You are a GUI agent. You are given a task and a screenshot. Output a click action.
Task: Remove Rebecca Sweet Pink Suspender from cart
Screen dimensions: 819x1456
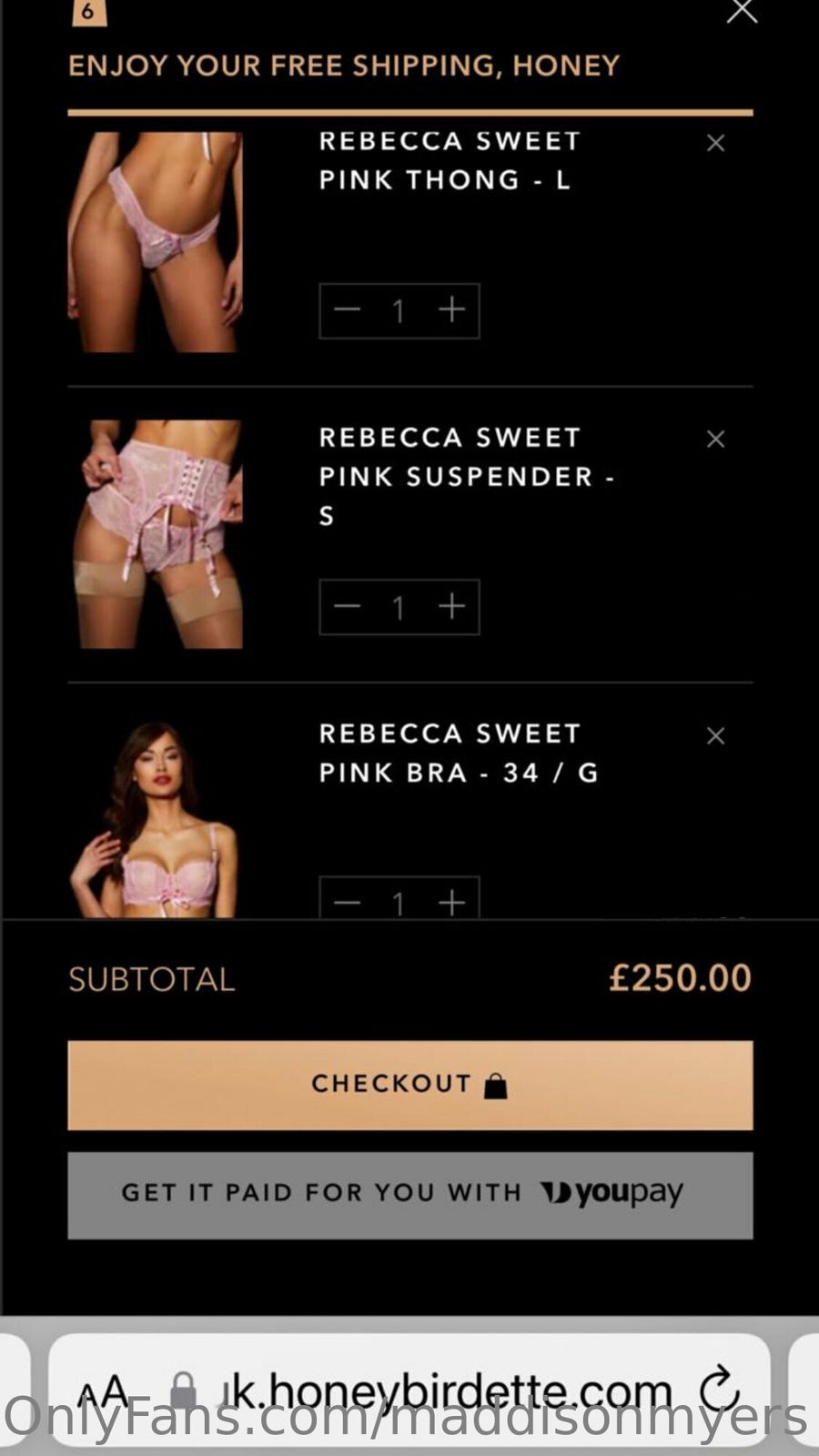715,440
